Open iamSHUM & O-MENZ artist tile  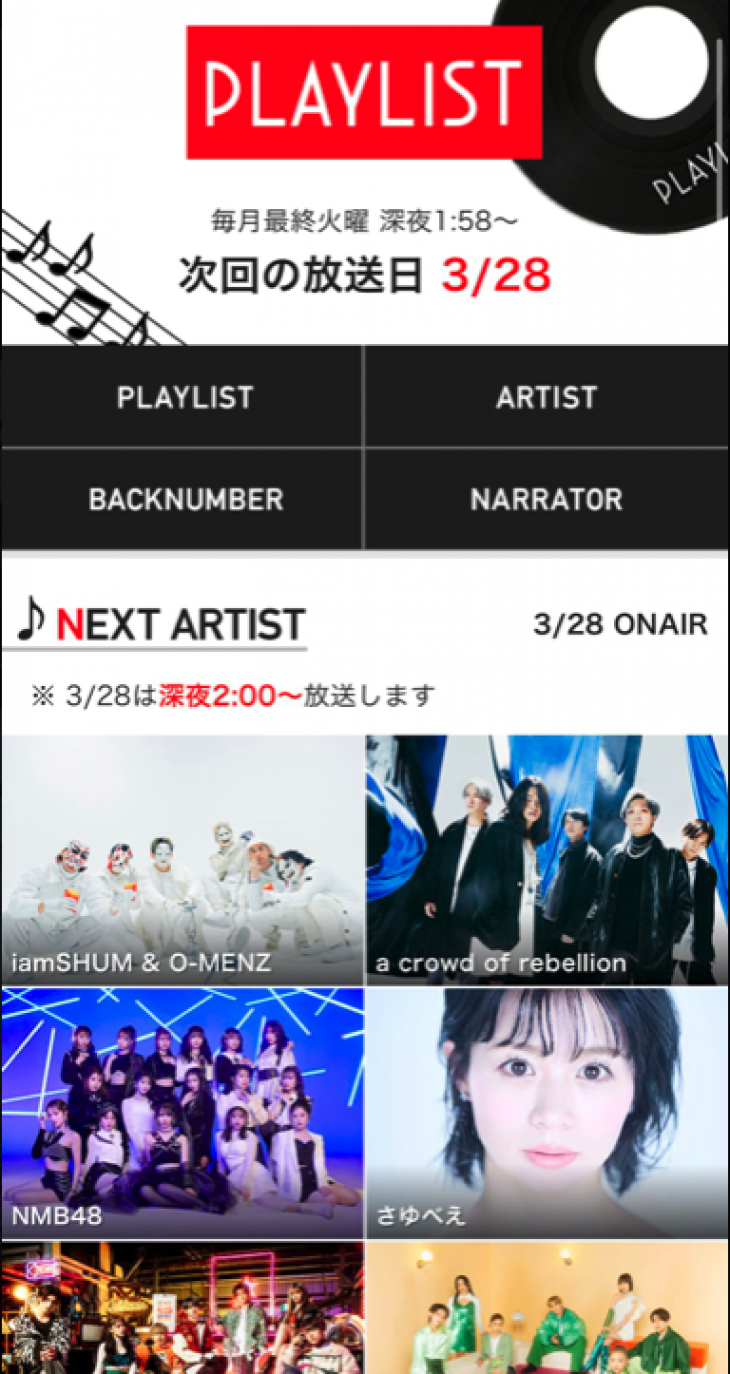[x=182, y=860]
